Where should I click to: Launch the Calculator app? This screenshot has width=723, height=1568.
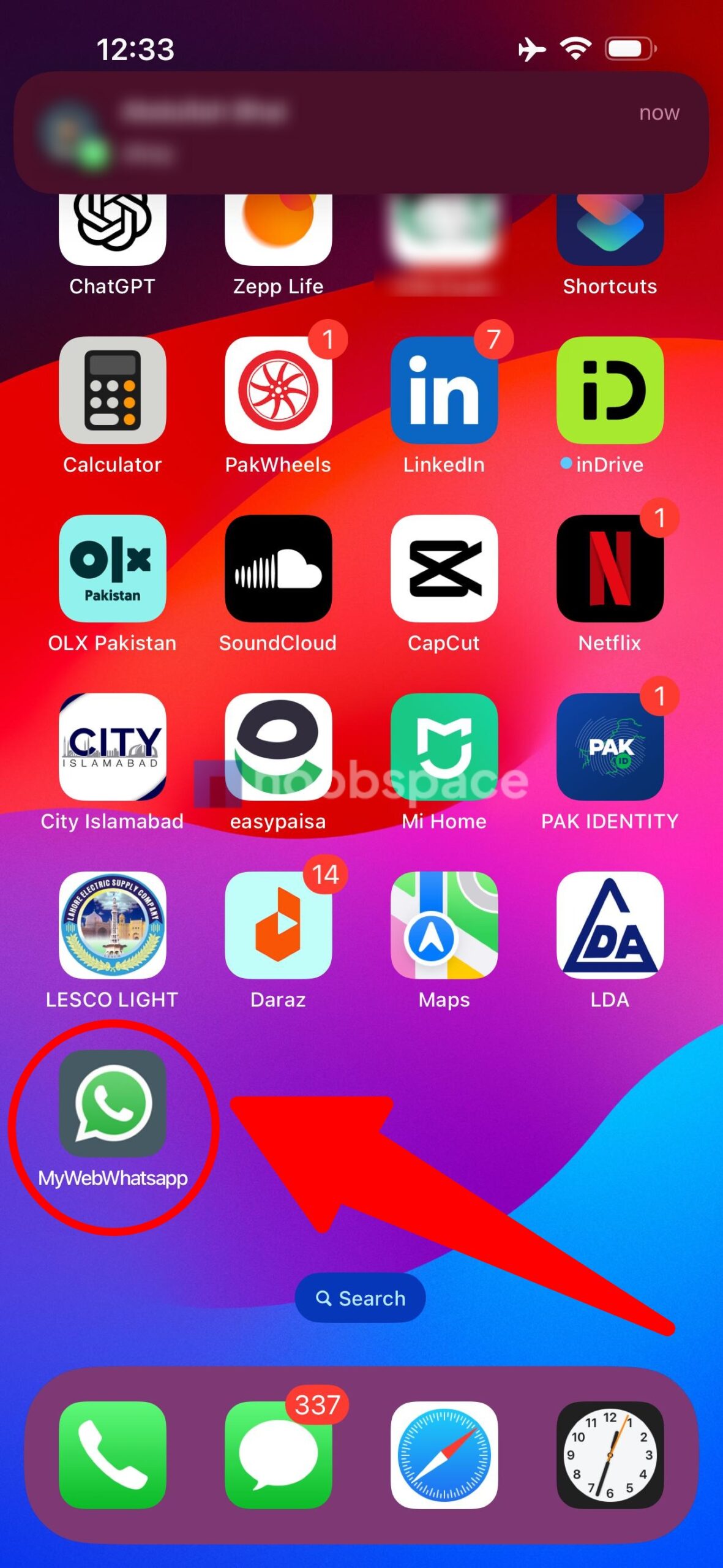tap(112, 390)
